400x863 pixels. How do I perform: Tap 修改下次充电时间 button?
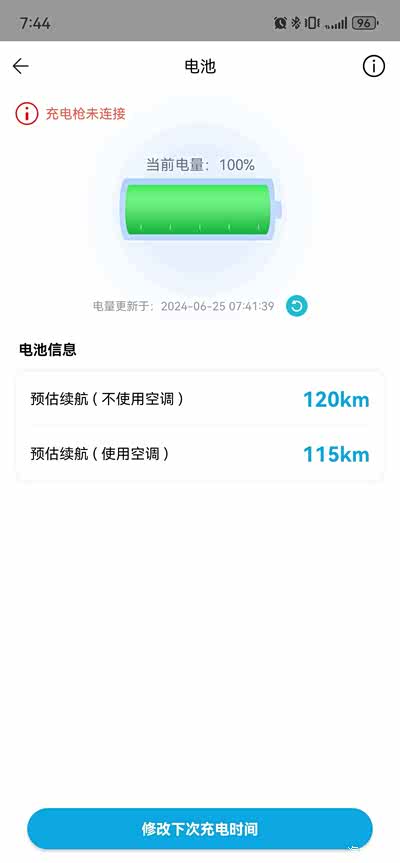[x=200, y=828]
